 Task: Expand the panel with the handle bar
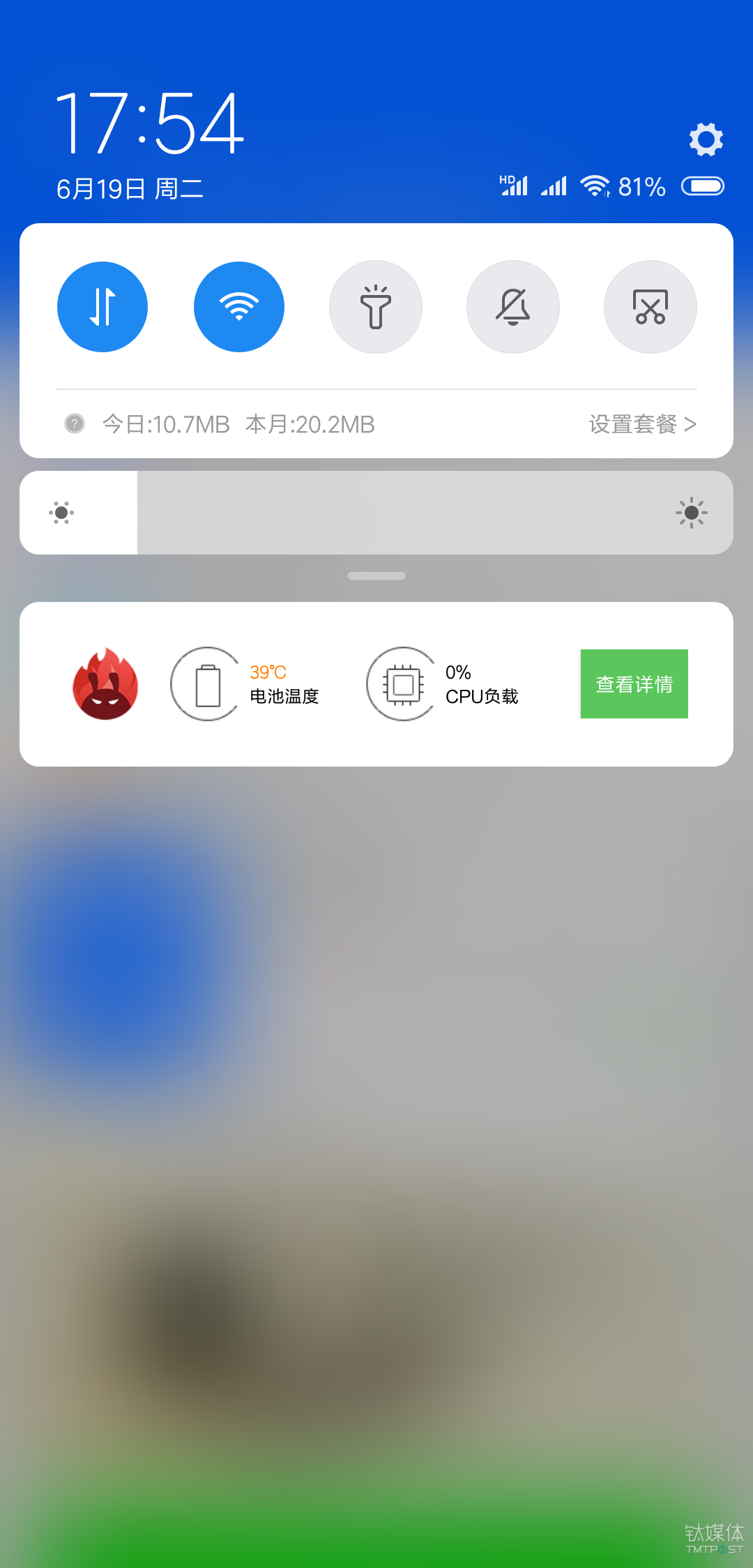376,576
